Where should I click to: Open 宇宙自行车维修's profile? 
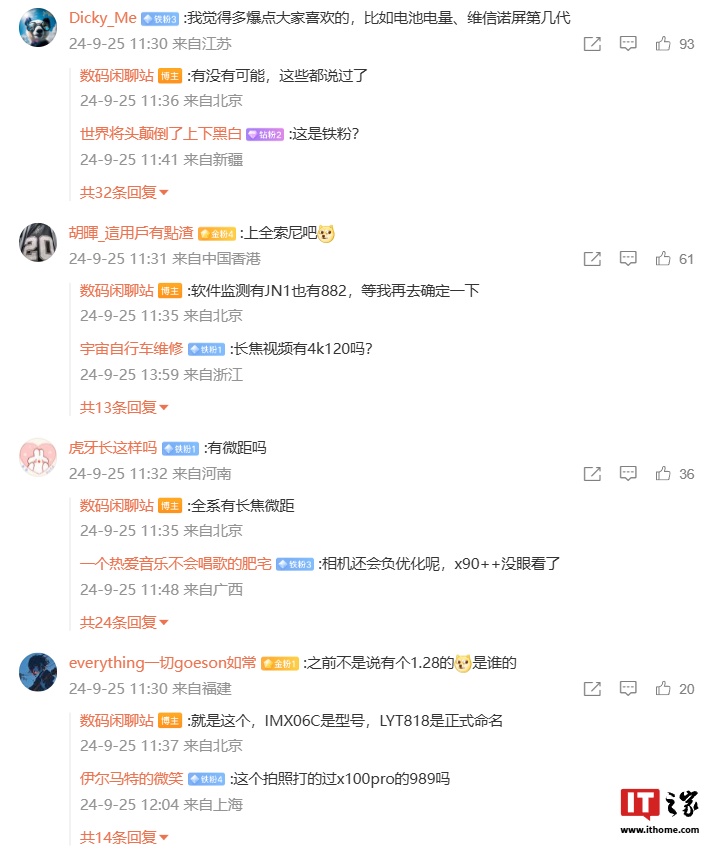point(131,349)
